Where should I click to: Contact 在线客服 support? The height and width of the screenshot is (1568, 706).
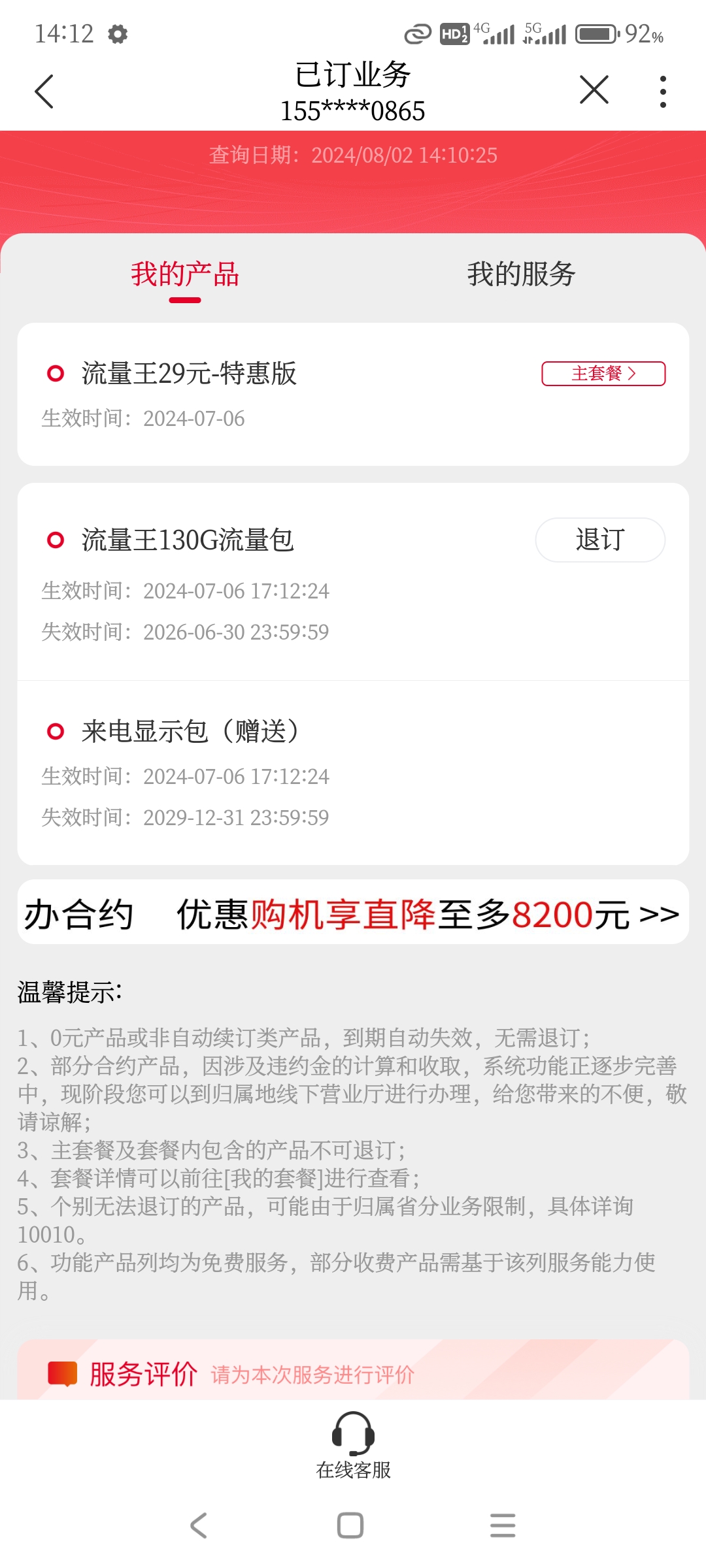(353, 1445)
